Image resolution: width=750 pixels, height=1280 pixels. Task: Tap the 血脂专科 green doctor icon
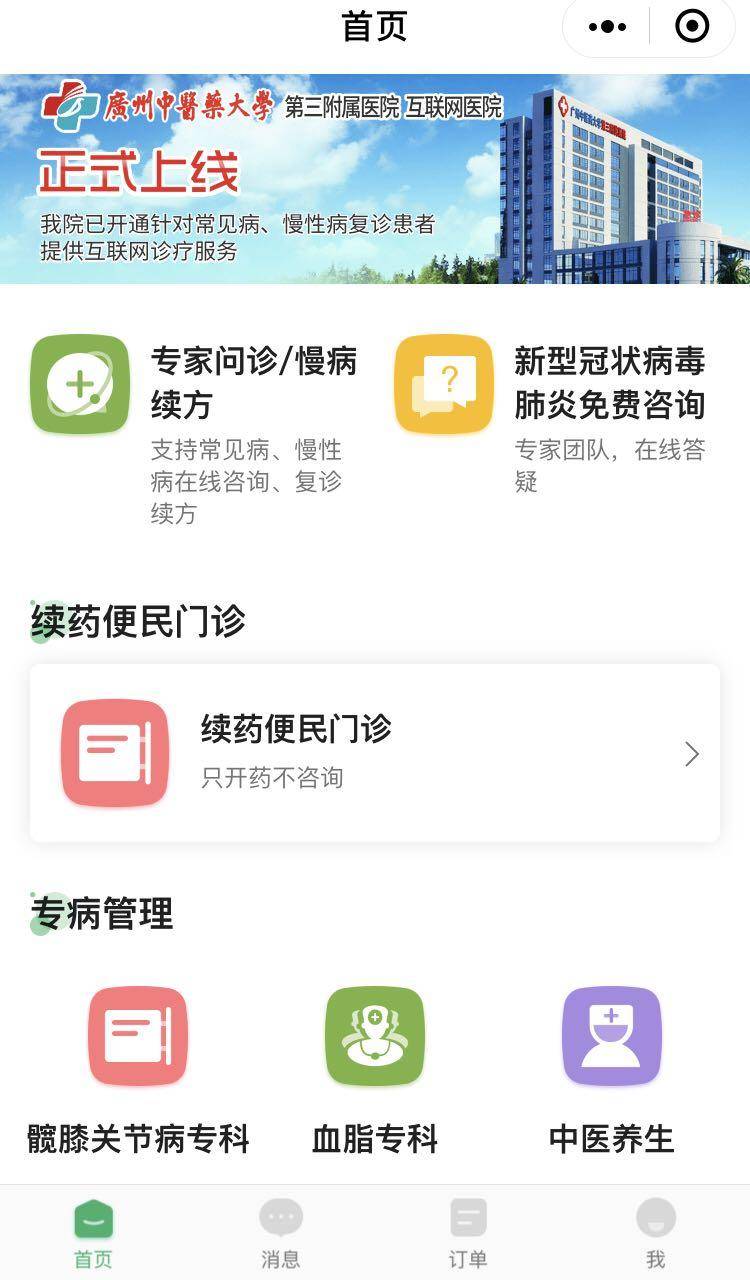click(x=375, y=1036)
